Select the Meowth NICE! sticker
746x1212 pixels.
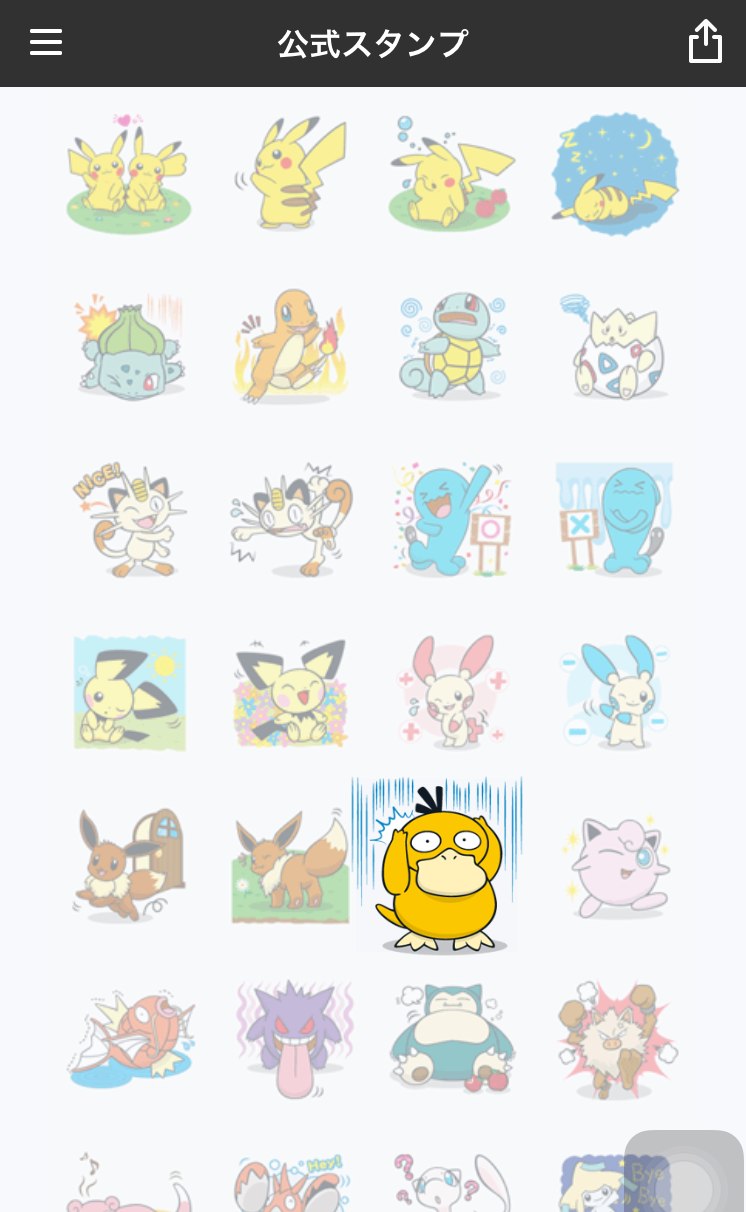pos(128,520)
